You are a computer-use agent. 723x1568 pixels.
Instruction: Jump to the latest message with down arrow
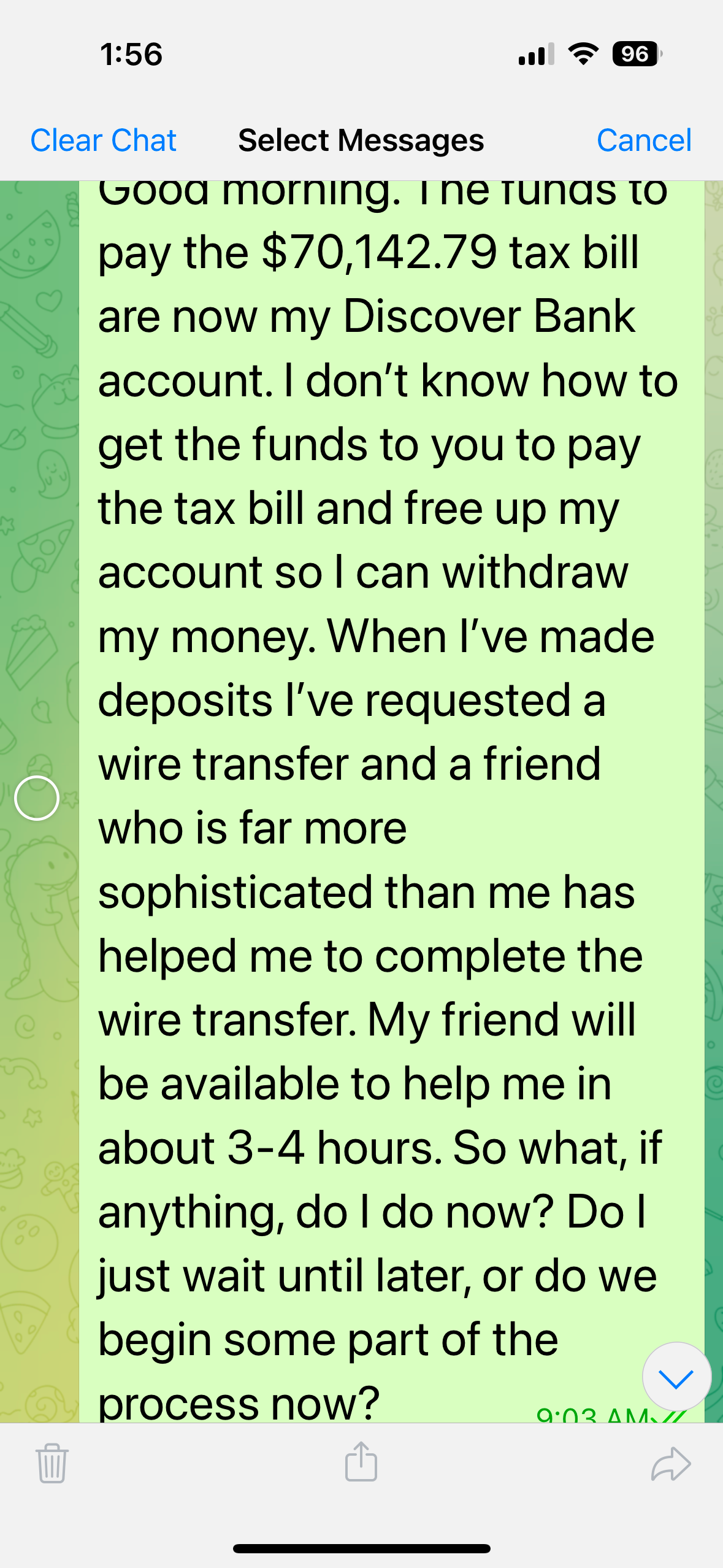(676, 1377)
